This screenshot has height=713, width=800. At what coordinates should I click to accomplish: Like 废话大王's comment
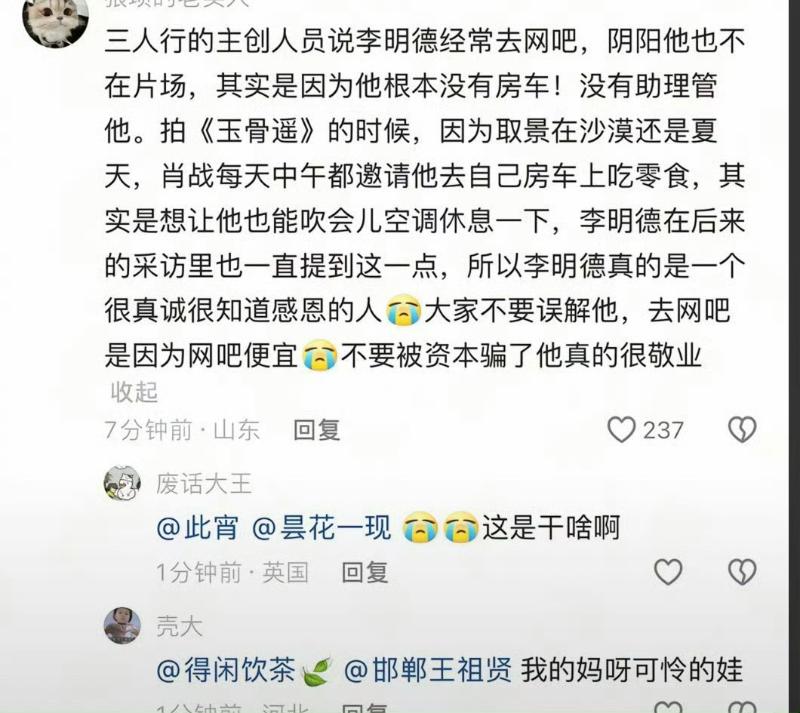click(667, 572)
